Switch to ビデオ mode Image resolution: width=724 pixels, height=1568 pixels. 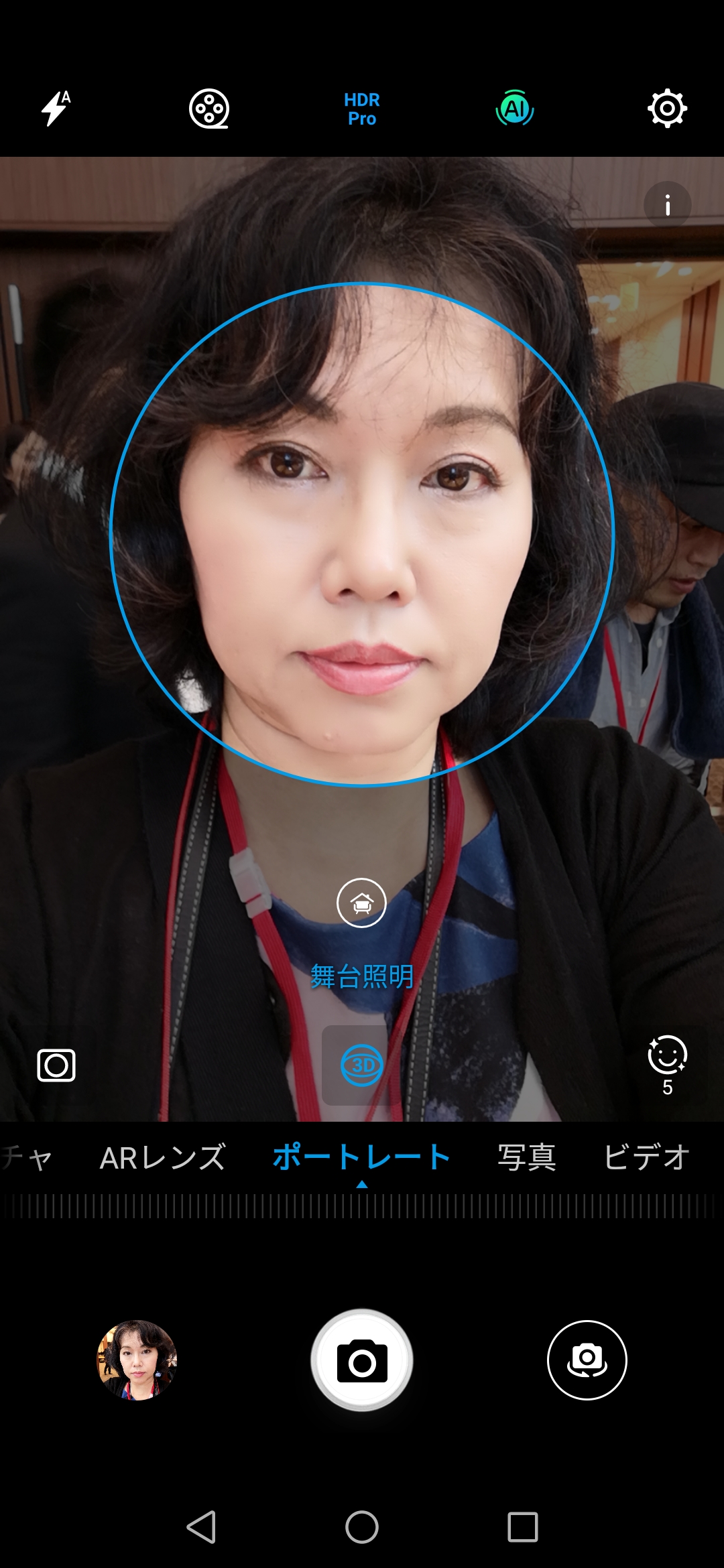[647, 1157]
